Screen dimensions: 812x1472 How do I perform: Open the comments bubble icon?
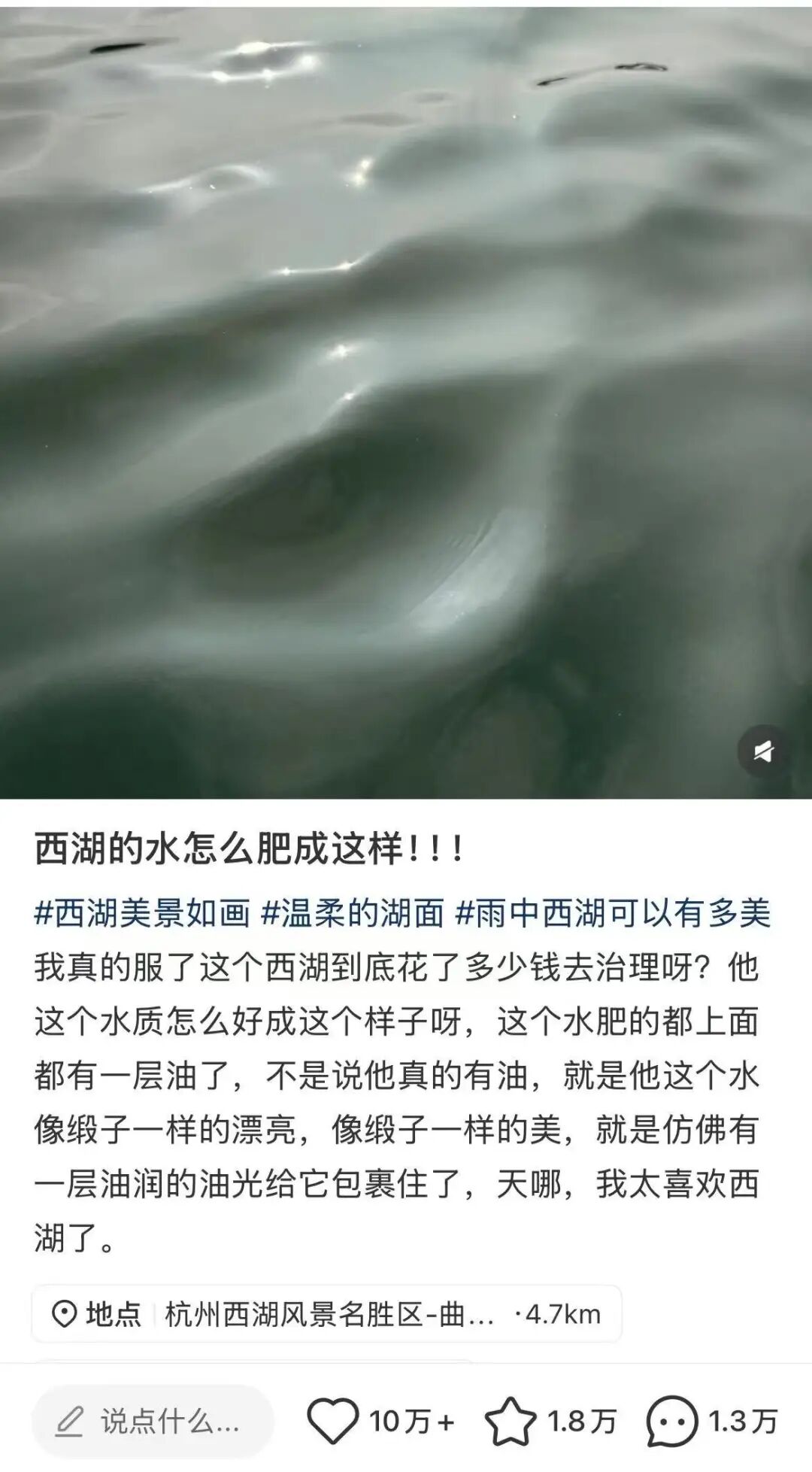tap(672, 1421)
